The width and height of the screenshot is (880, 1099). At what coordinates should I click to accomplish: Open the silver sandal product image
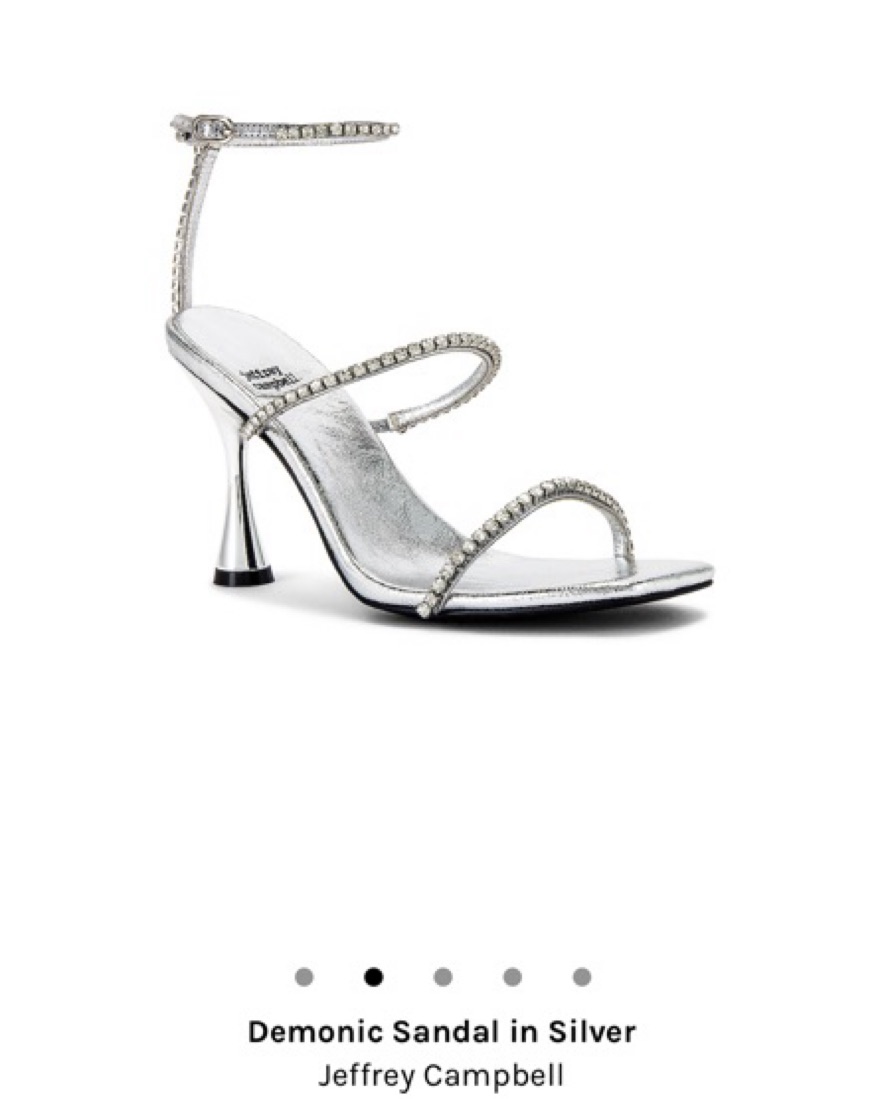click(440, 370)
